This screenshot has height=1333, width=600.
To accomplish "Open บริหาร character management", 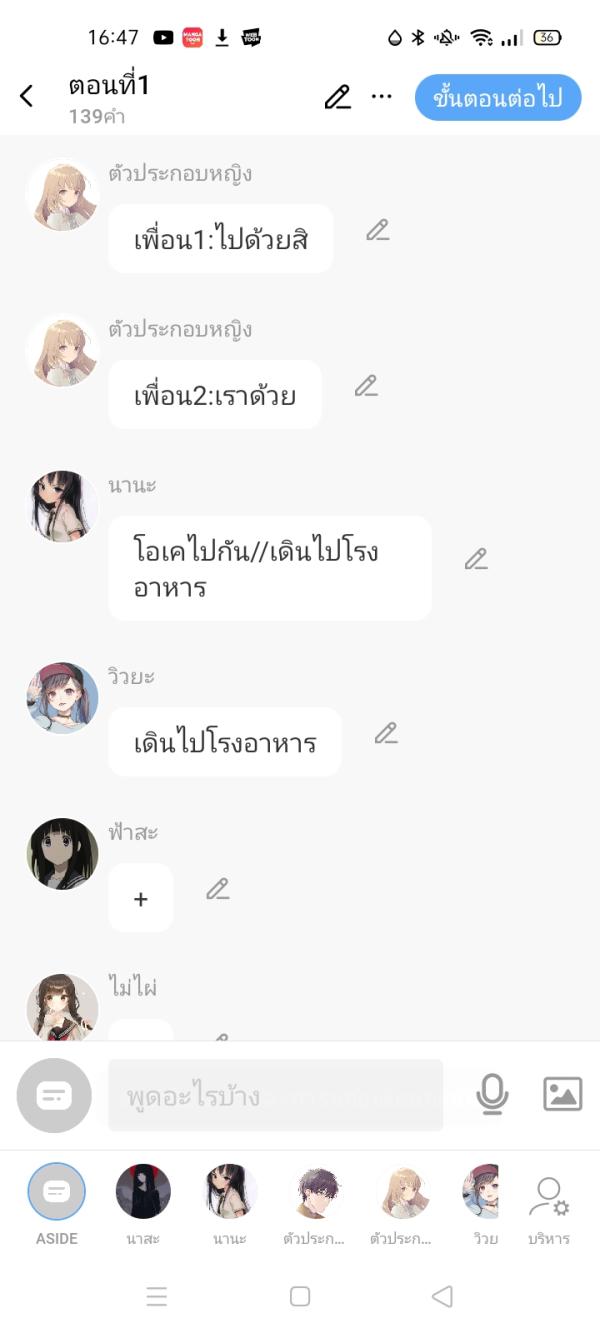I will click(x=548, y=1205).
